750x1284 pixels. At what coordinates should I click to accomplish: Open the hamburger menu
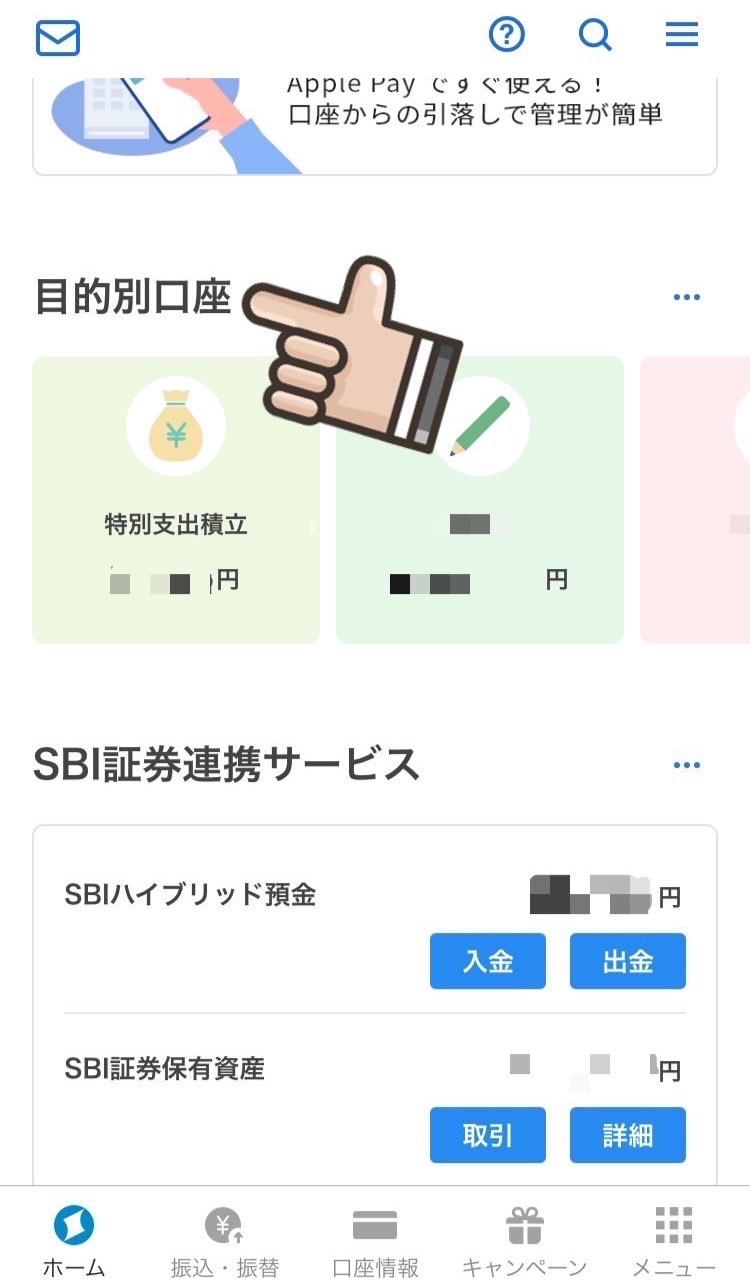pos(682,36)
